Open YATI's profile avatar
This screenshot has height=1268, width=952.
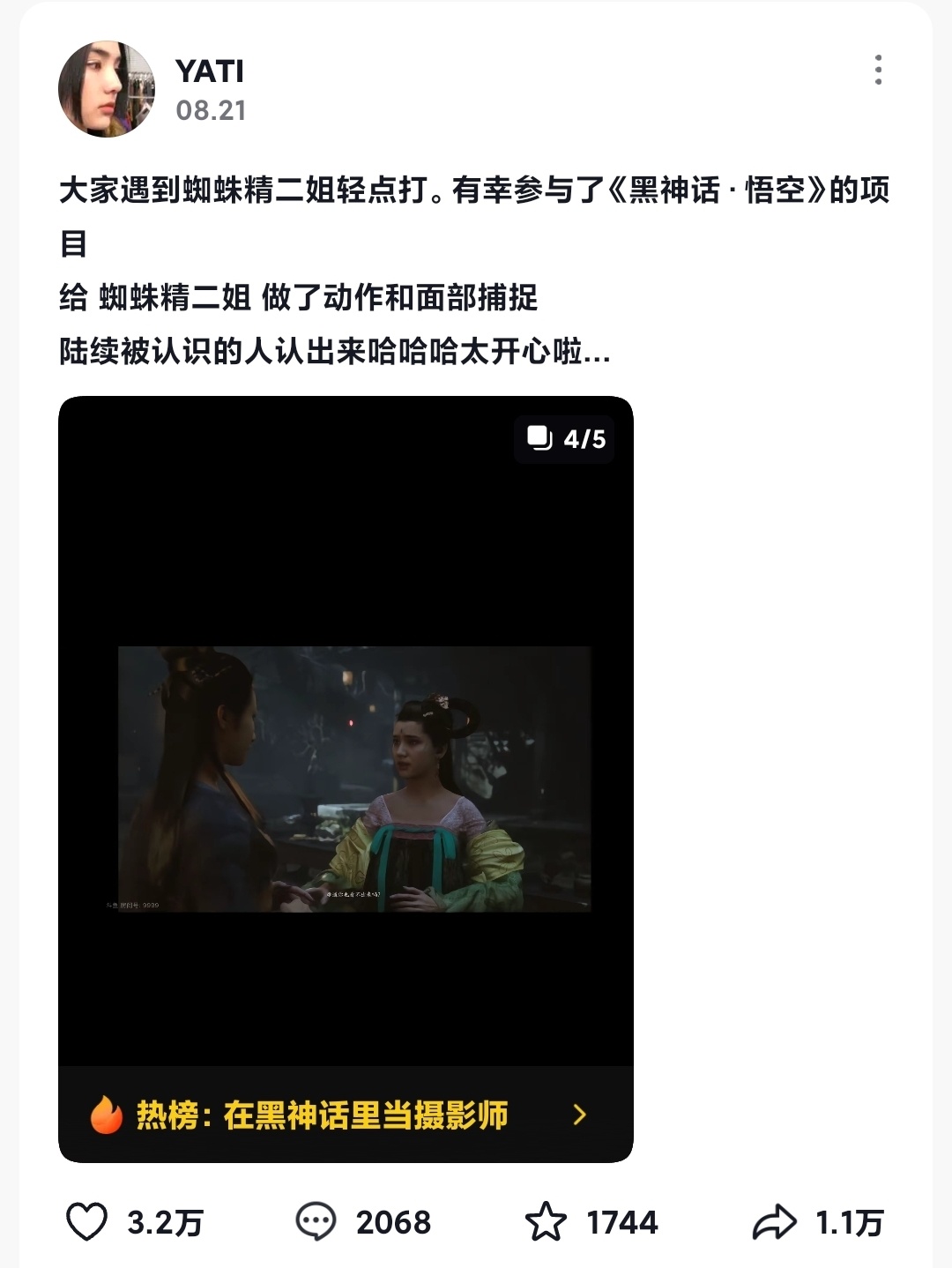(107, 89)
